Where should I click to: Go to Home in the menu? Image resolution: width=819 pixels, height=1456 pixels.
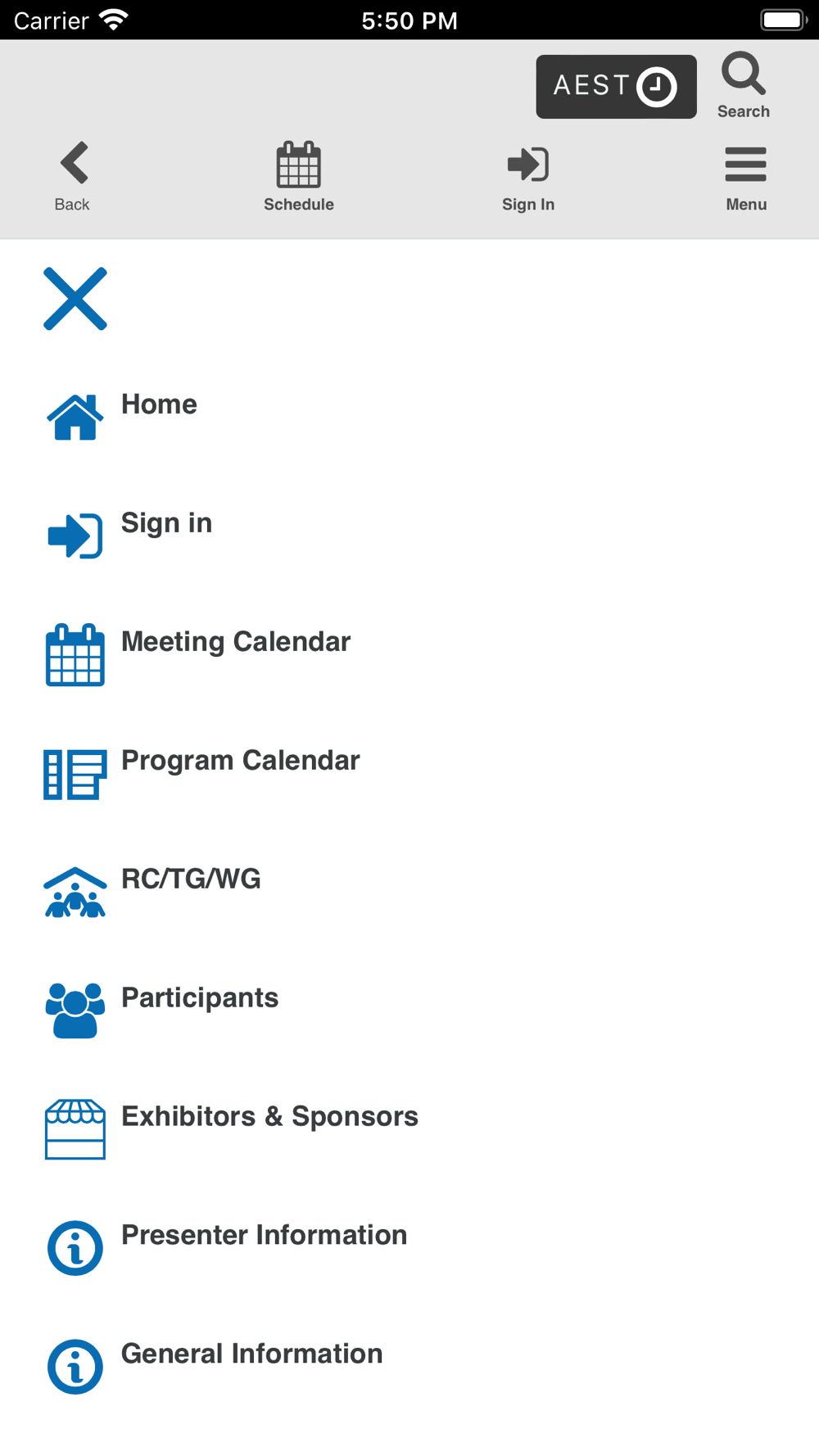pyautogui.click(x=409, y=416)
